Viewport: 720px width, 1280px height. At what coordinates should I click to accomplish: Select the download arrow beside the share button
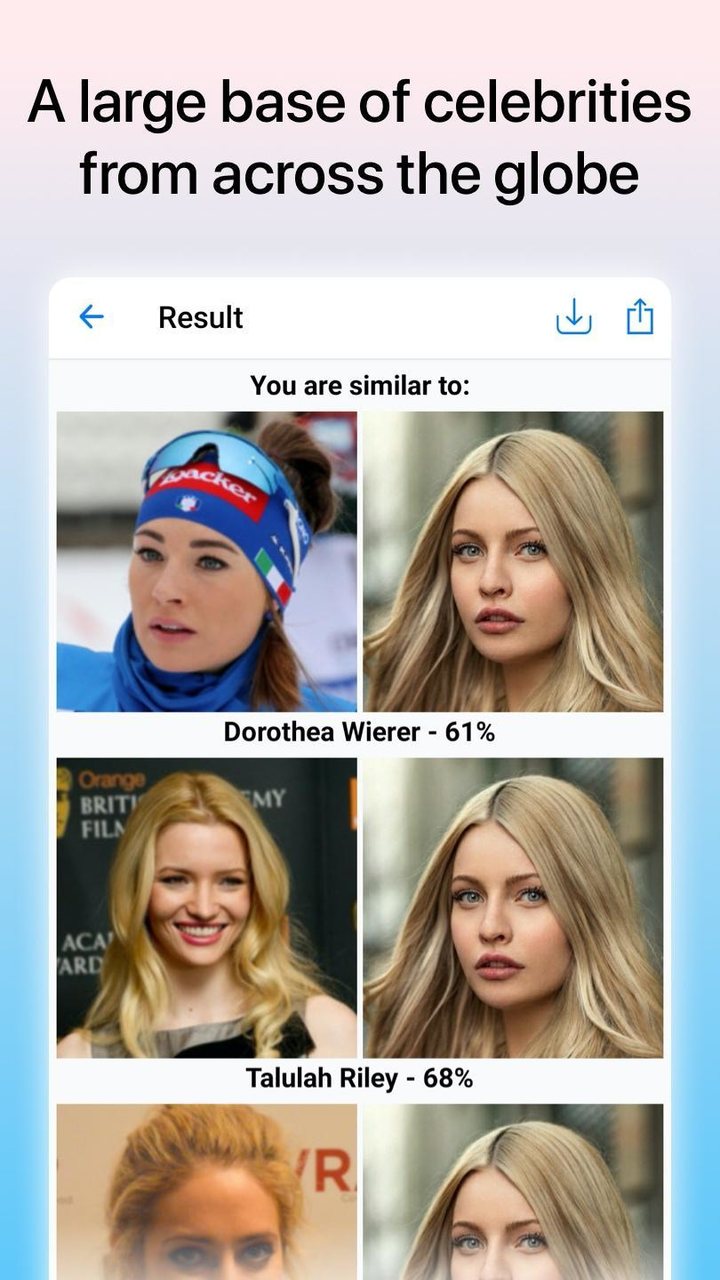pos(573,317)
